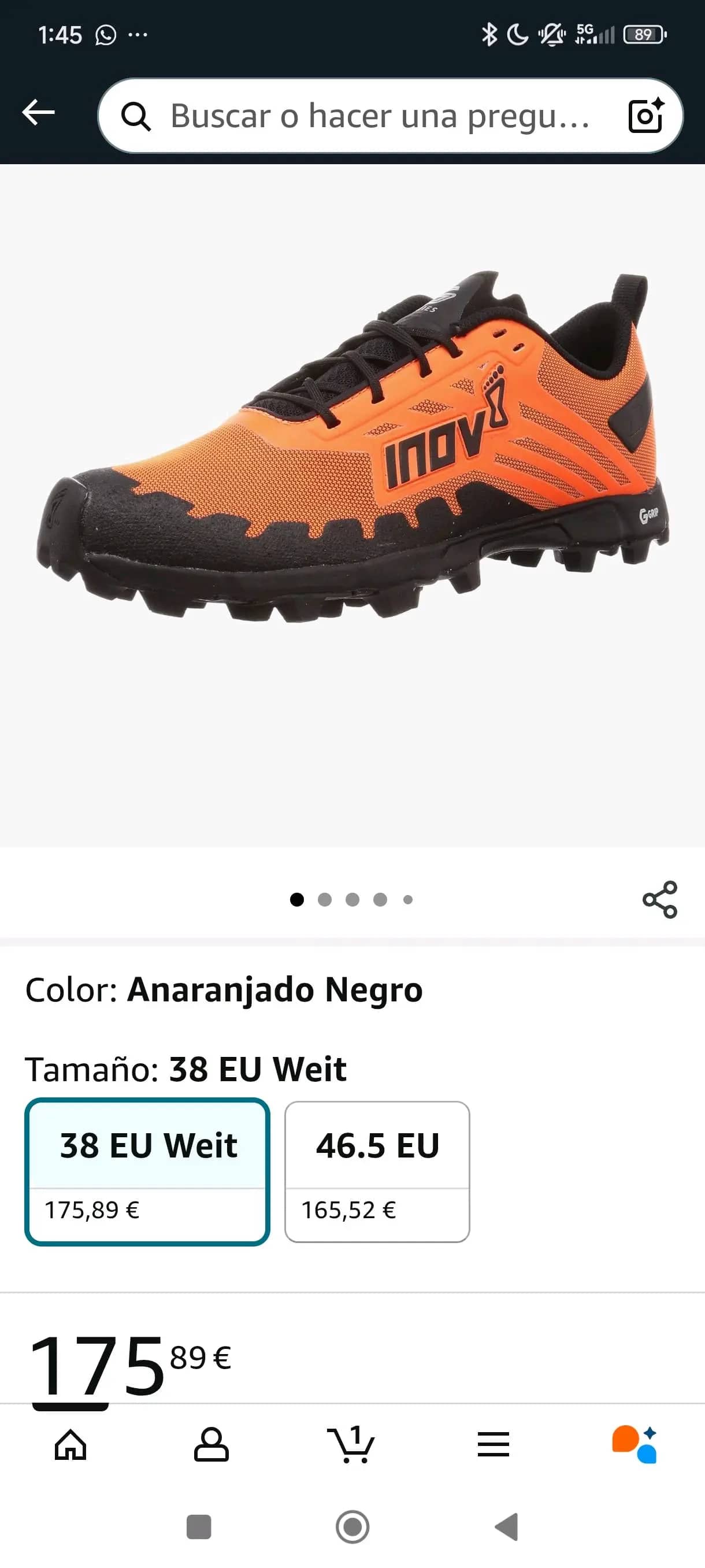Open visual search with the camera icon
705x1568 pixels.
click(x=647, y=116)
